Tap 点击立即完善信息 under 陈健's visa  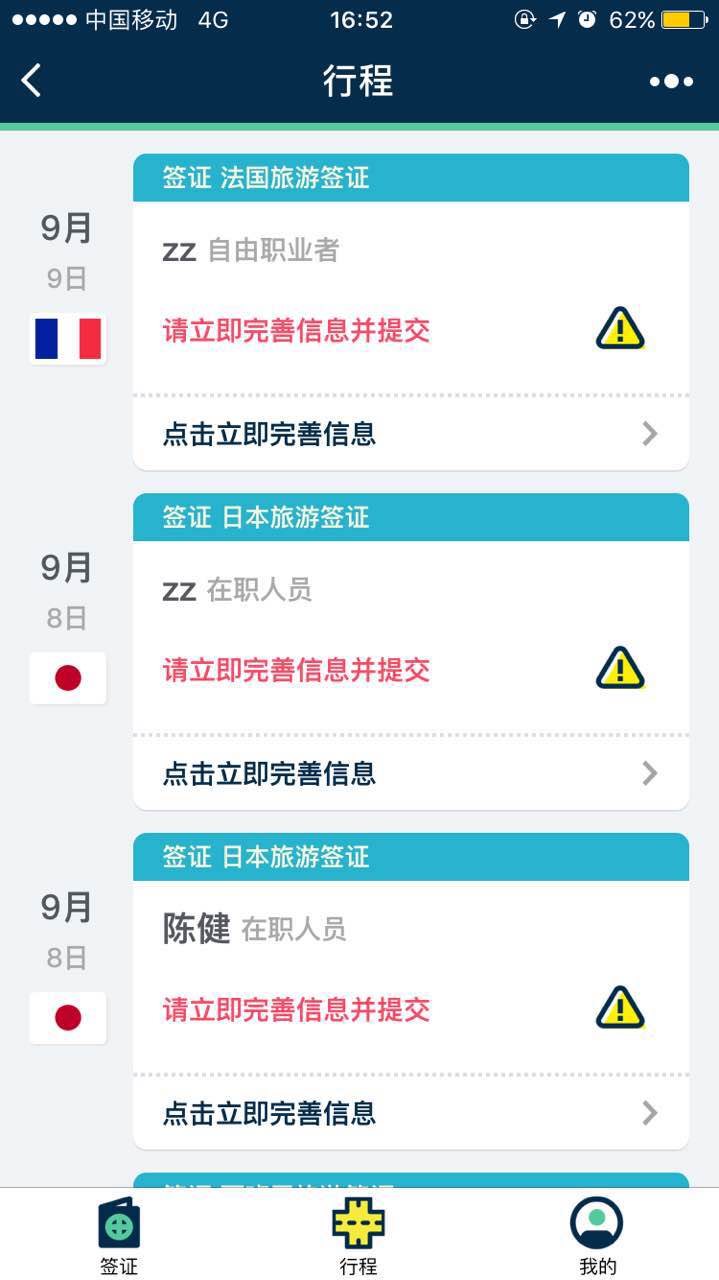point(410,1113)
